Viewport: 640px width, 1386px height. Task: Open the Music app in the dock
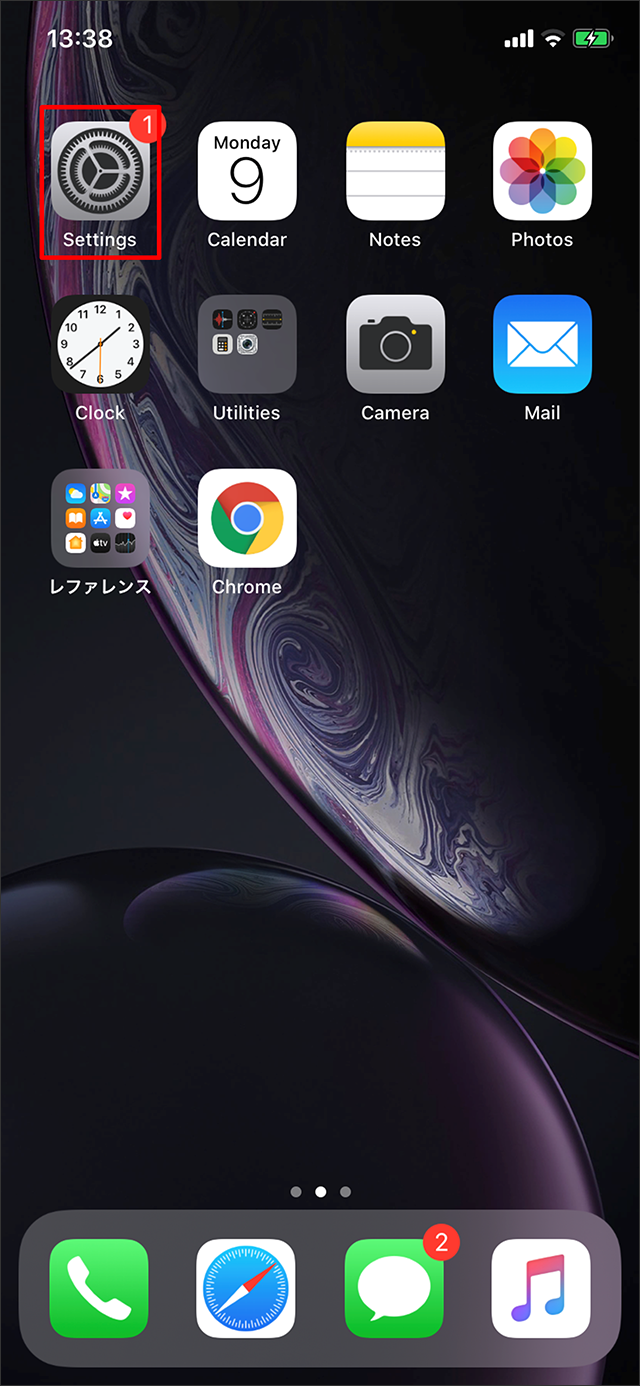click(x=541, y=1288)
